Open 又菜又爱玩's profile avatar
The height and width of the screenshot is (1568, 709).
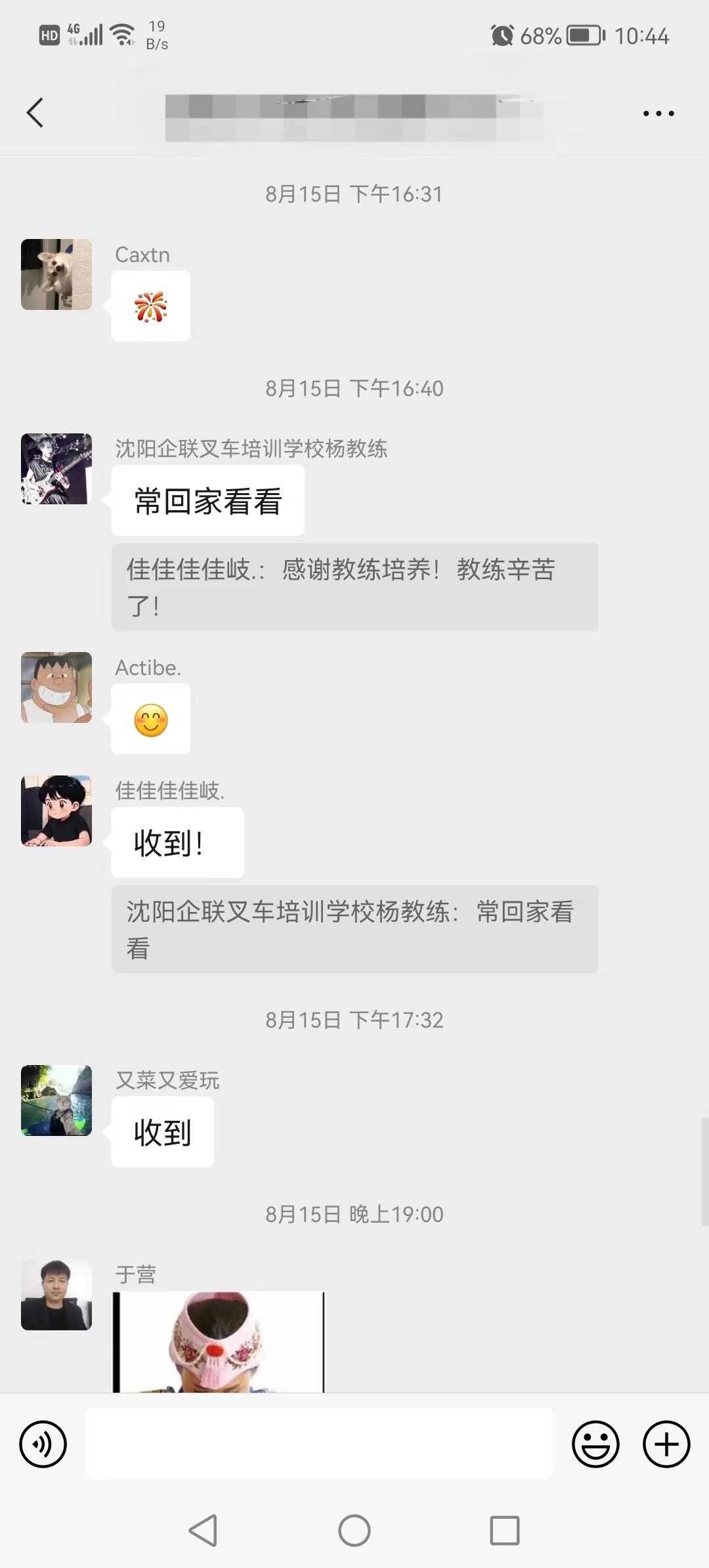click(x=56, y=1100)
